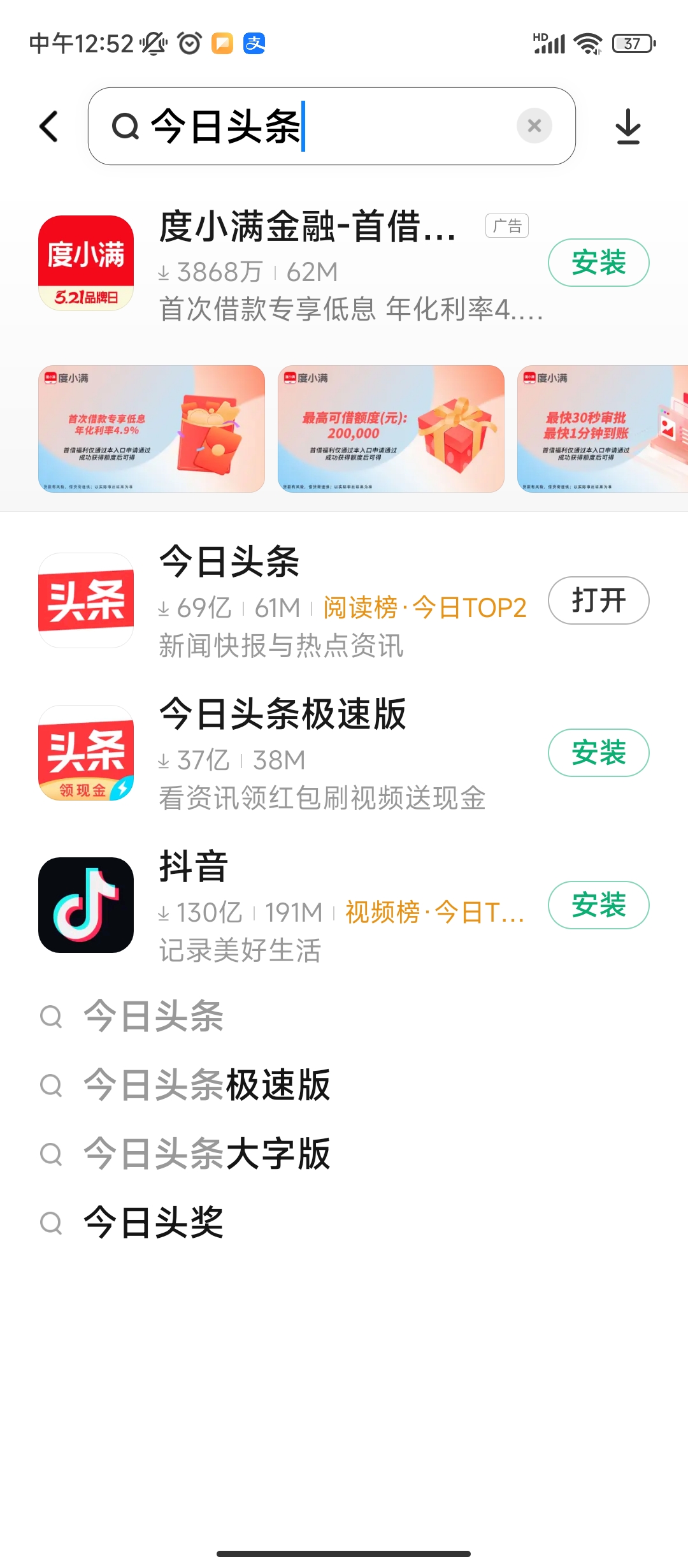Open 今日头条 with the 打开 button
The height and width of the screenshot is (1568, 688).
click(x=598, y=600)
